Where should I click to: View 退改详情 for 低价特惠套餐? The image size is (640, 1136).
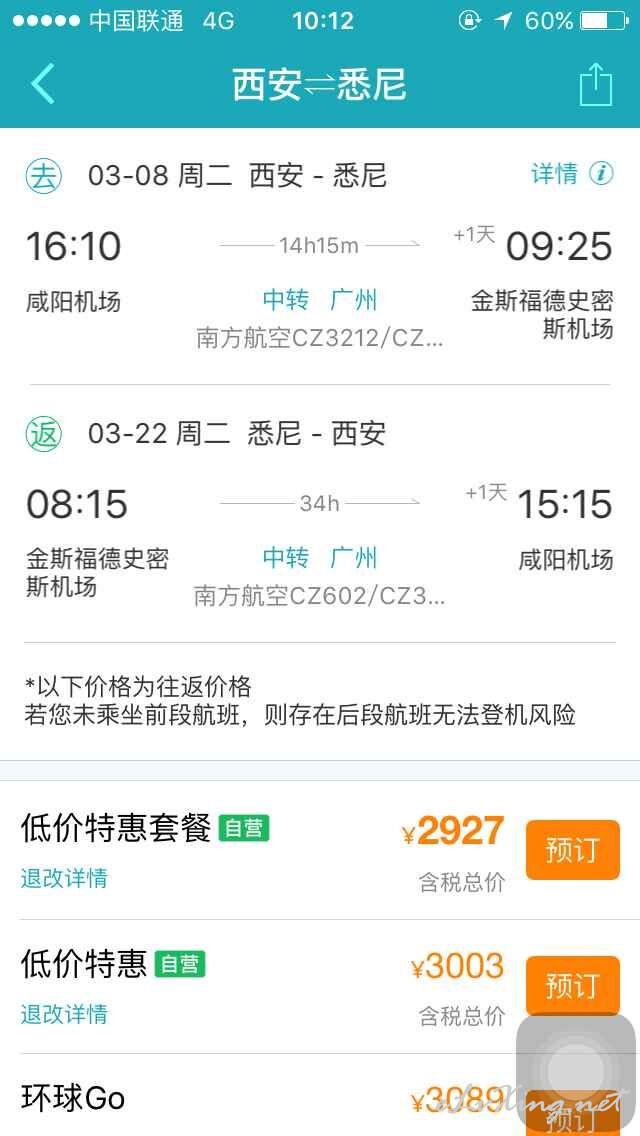64,878
